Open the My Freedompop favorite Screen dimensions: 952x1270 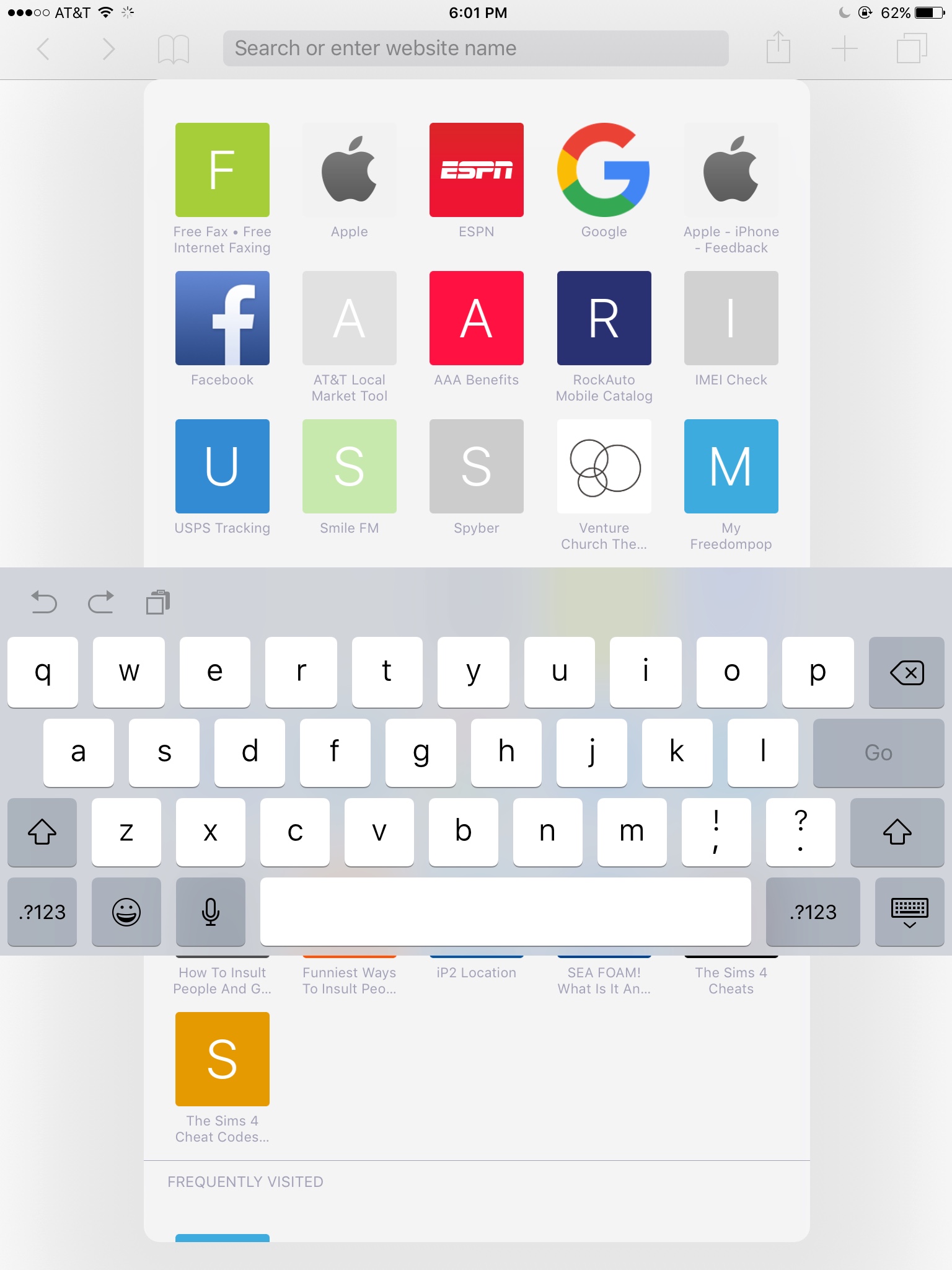tap(731, 466)
